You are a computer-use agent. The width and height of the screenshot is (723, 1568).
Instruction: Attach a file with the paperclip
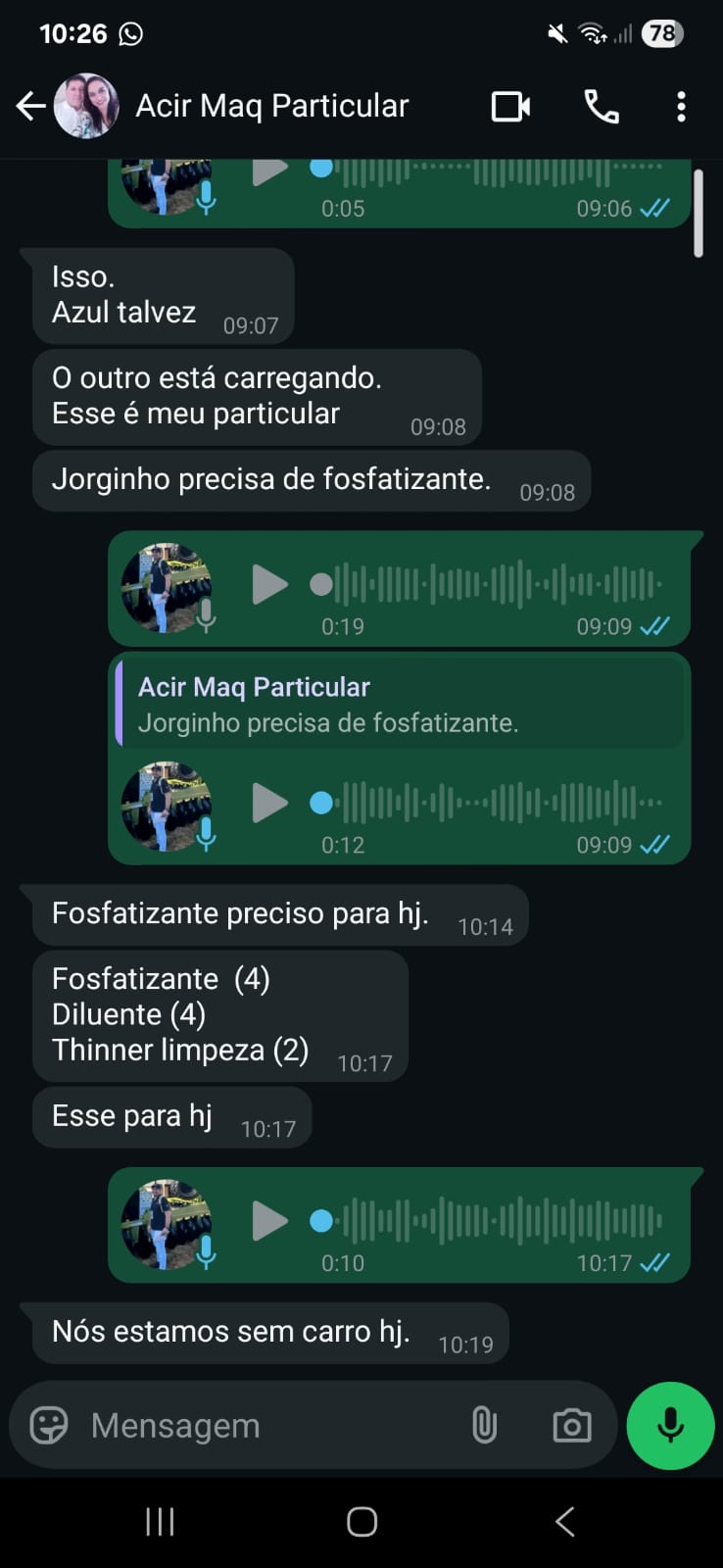click(484, 1425)
